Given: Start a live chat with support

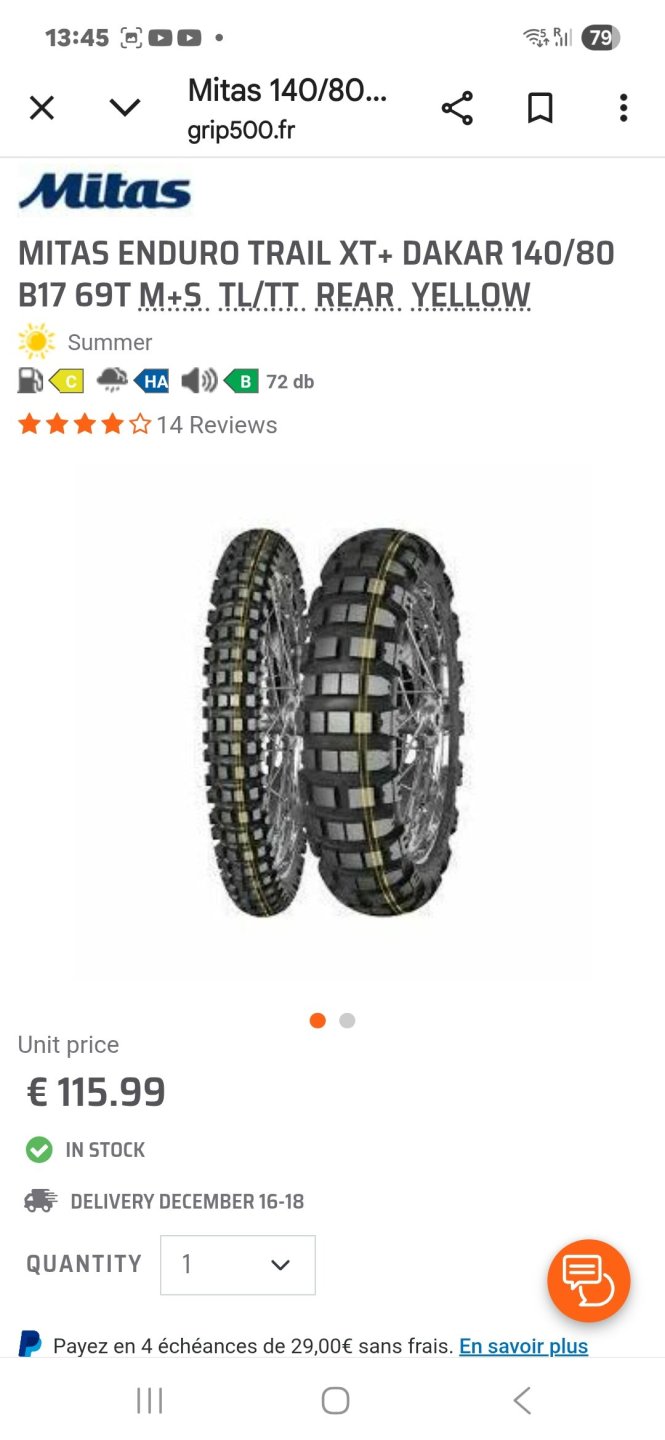Looking at the screenshot, I should click(588, 1281).
